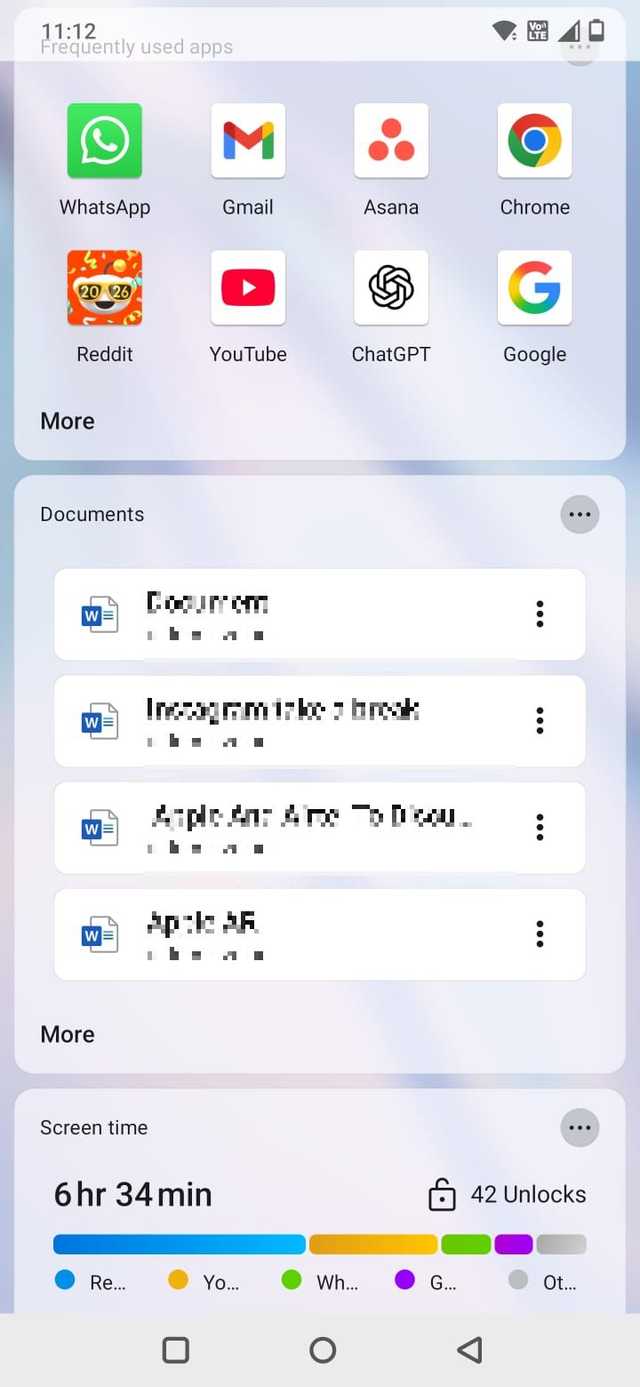Open the third Word document row
The image size is (640, 1387).
(x=300, y=827)
